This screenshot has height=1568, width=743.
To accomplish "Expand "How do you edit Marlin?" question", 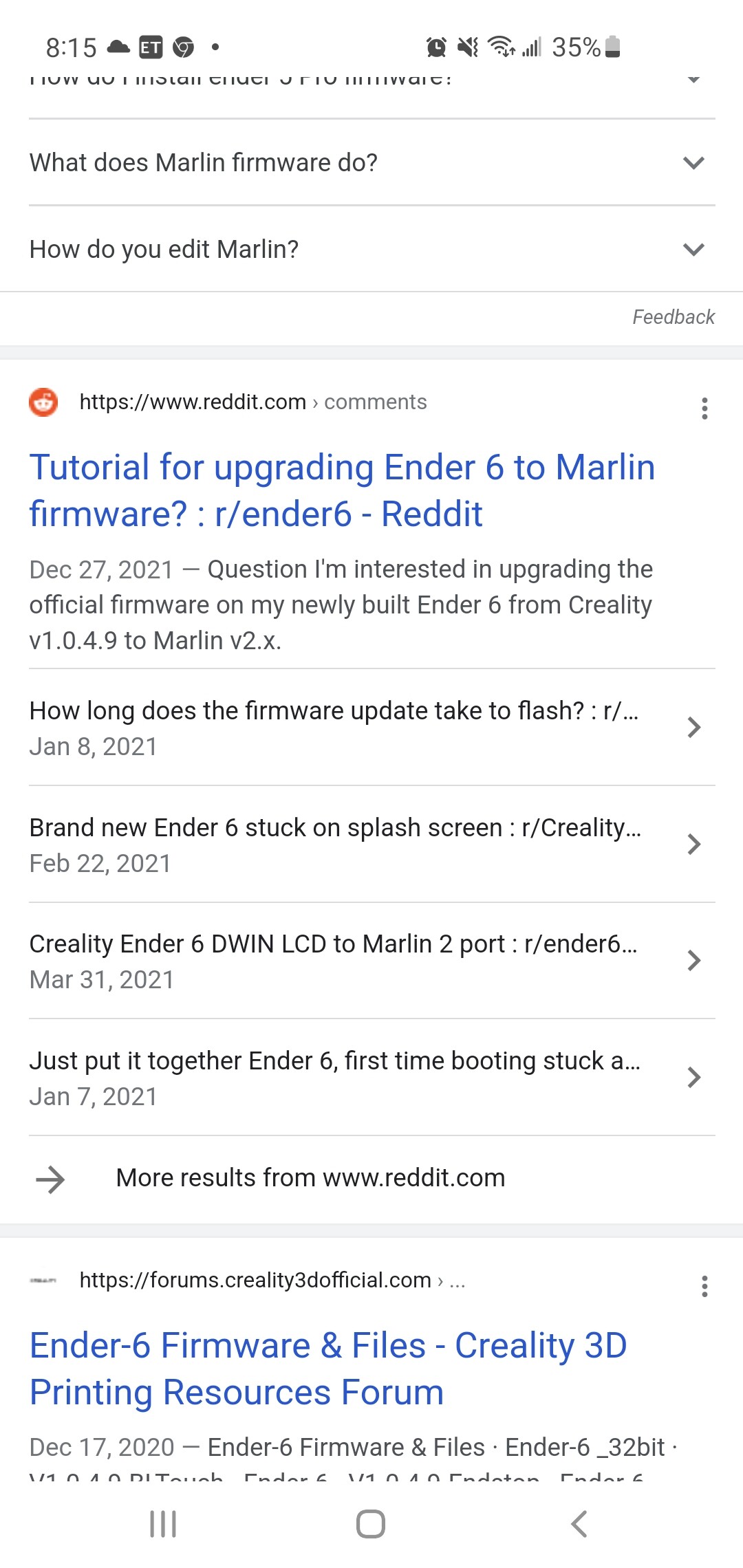I will (x=371, y=249).
